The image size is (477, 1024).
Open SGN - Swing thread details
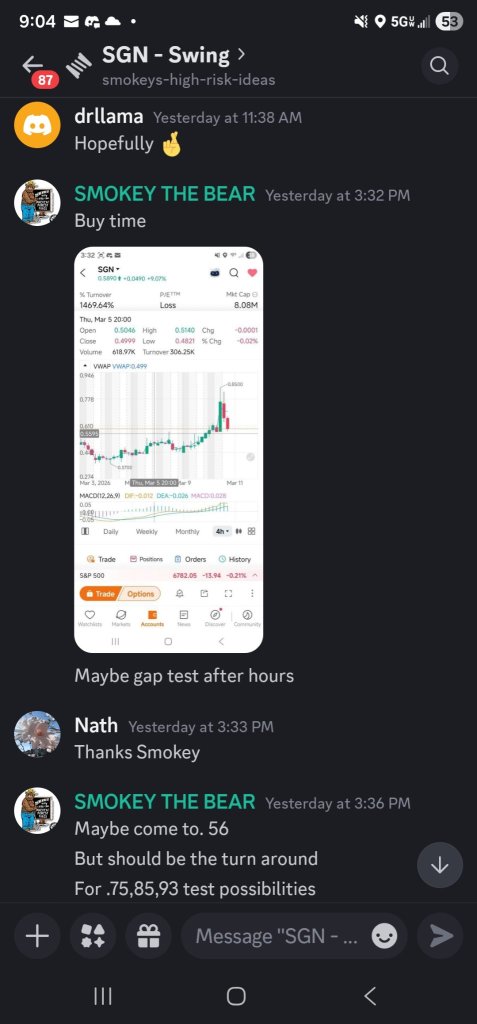point(173,56)
